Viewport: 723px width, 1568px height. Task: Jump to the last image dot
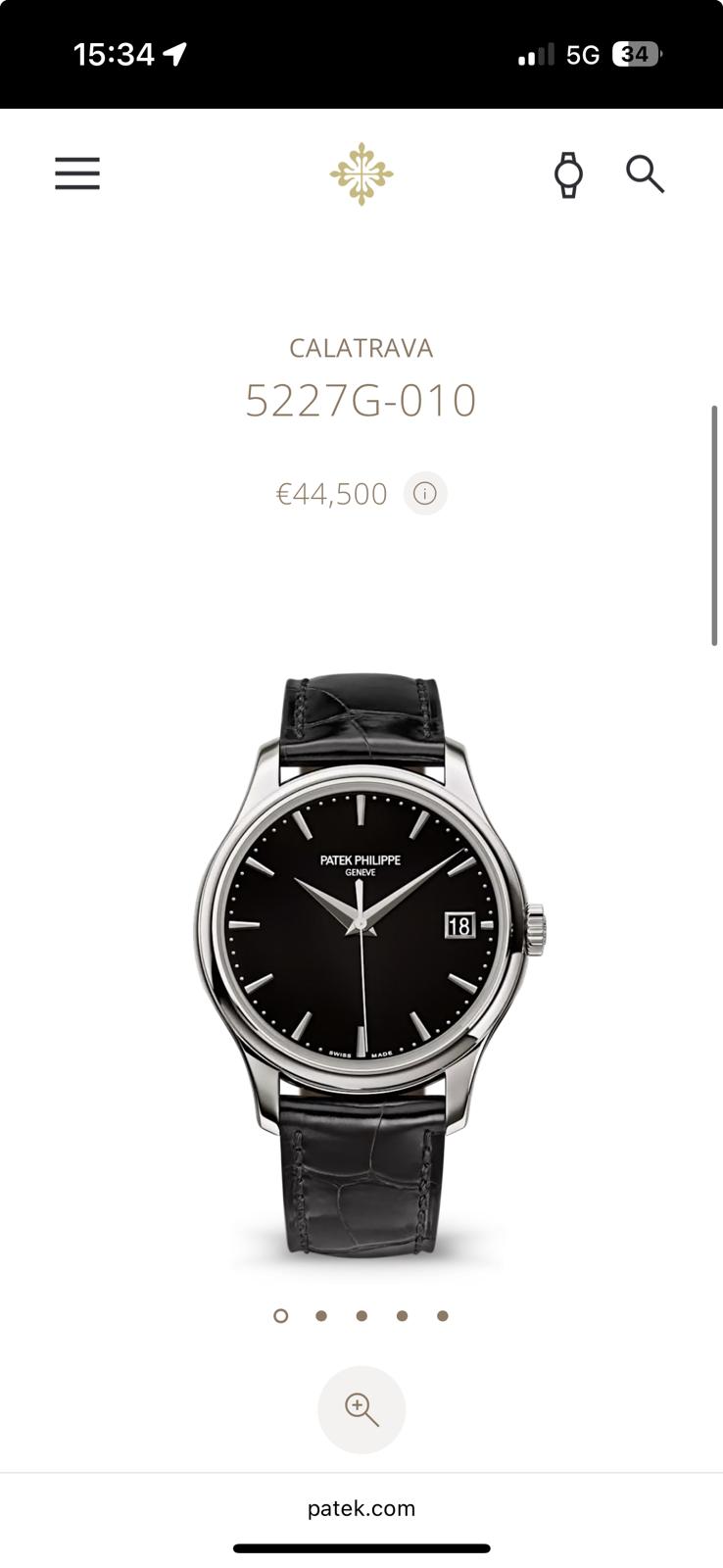click(x=443, y=1316)
